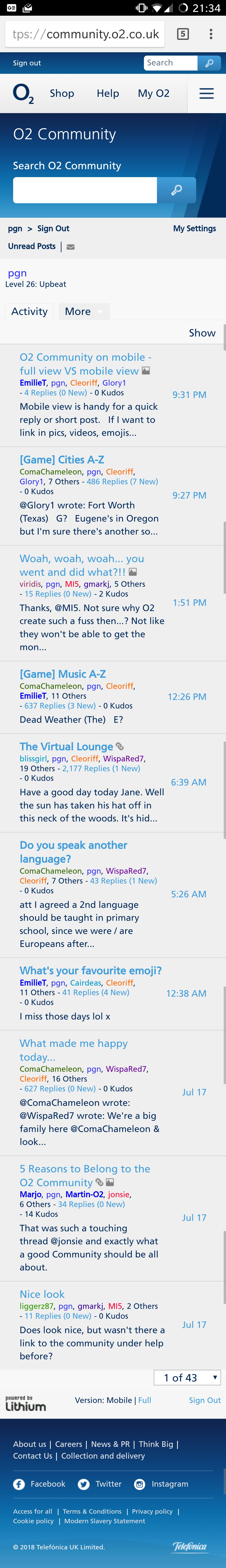Open My Settings
The width and height of the screenshot is (226, 1568).
[x=194, y=228]
